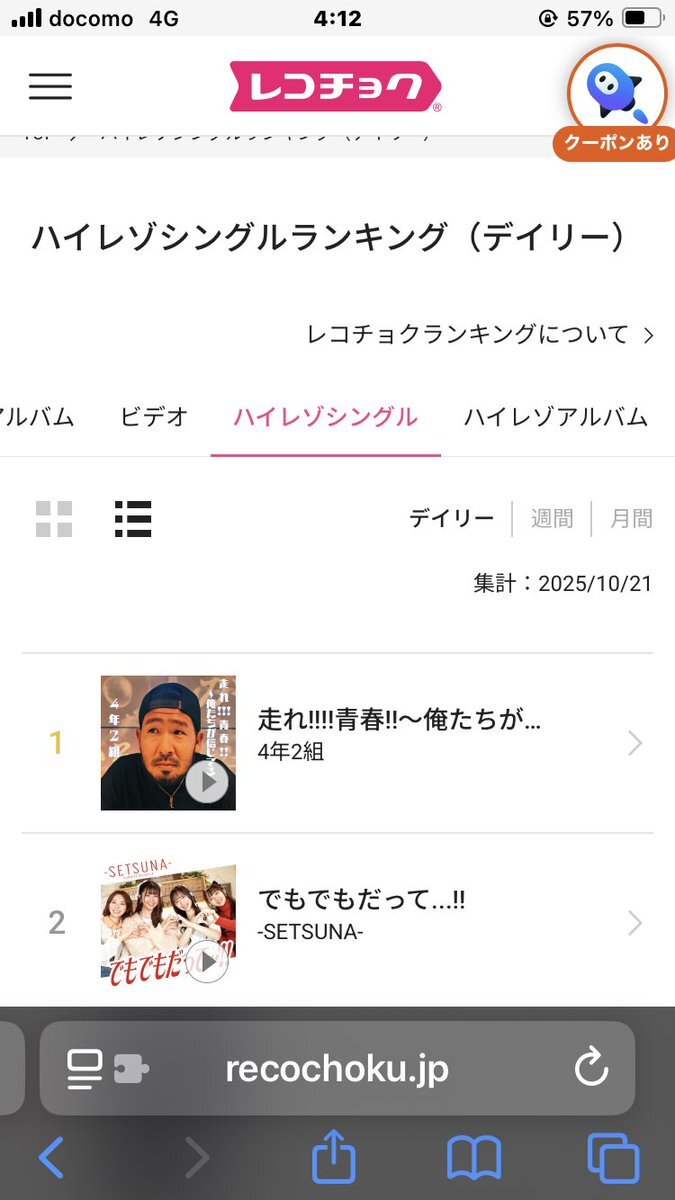Select the デイリー ranking period
Image resolution: width=675 pixels, height=1200 pixels.
point(451,518)
